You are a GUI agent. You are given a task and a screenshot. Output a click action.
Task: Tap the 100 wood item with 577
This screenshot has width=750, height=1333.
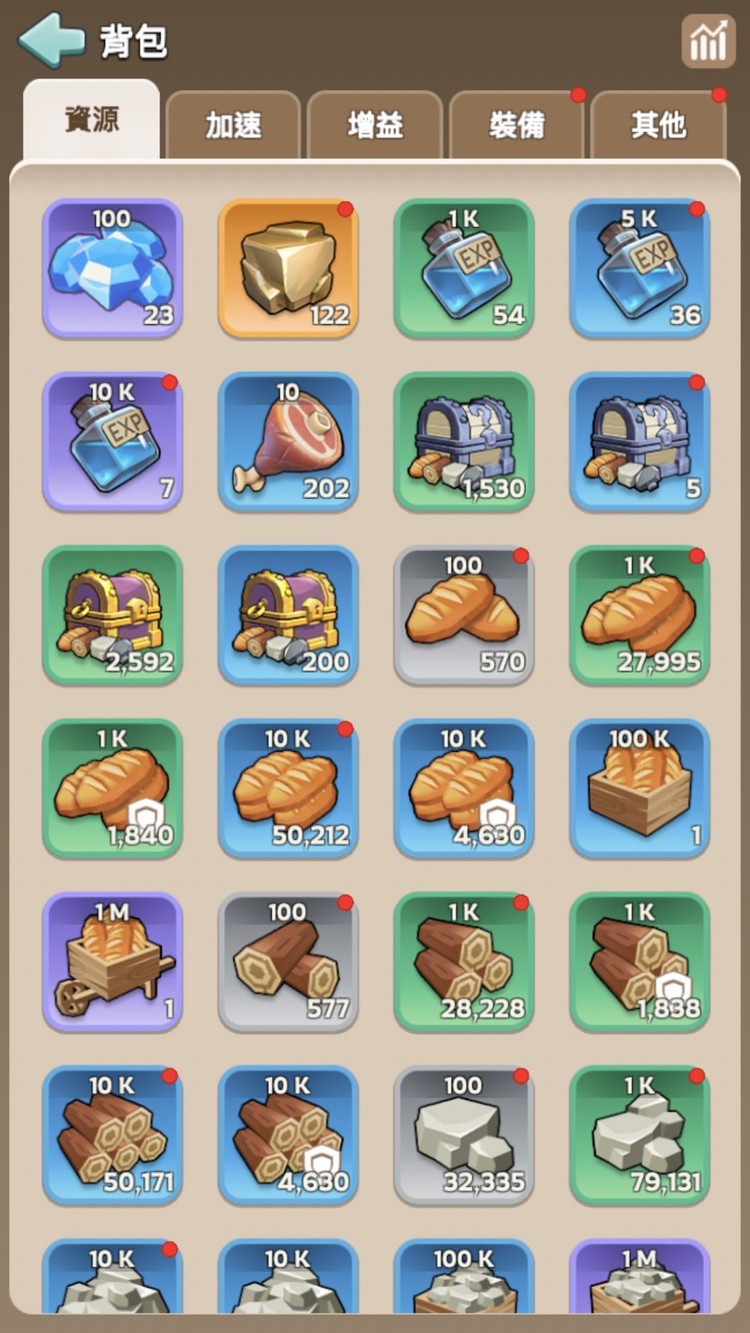pyautogui.click(x=288, y=962)
